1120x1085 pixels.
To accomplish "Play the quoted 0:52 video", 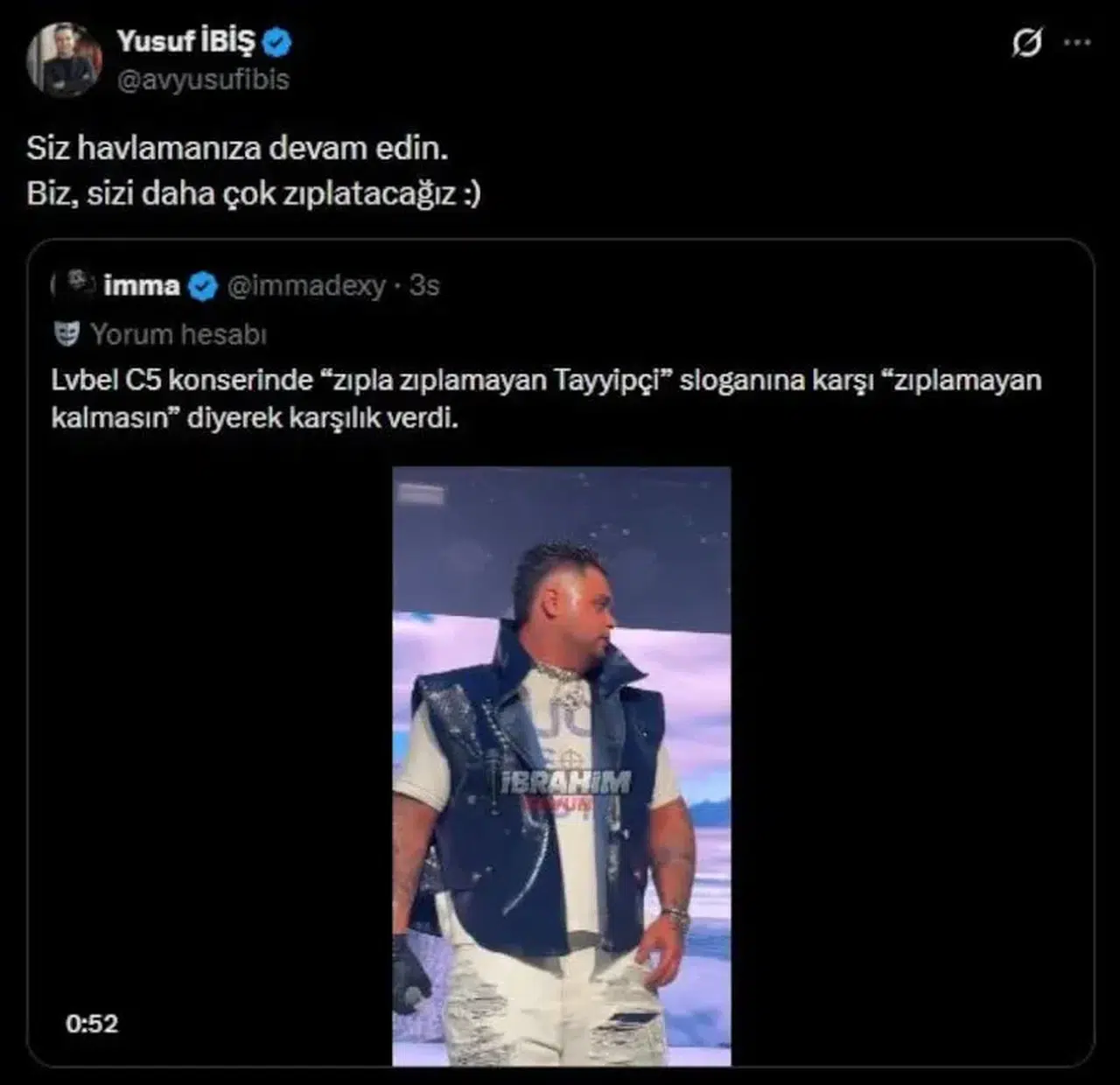I will [561, 766].
